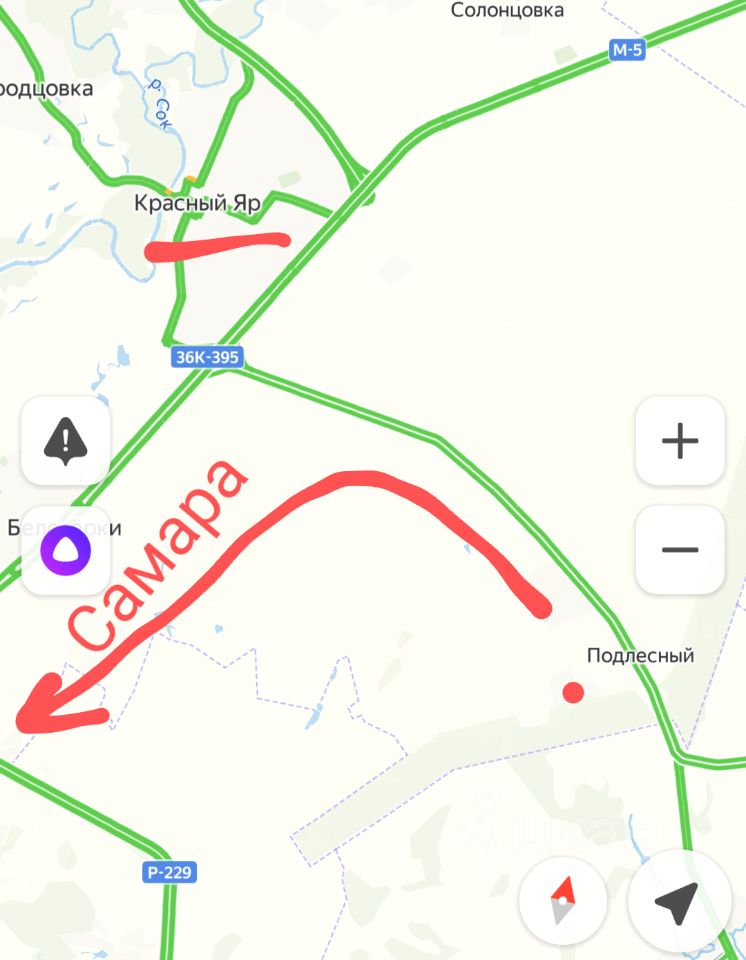The height and width of the screenshot is (960, 746).
Task: Activate the Alice voice assistant
Action: tap(66, 550)
